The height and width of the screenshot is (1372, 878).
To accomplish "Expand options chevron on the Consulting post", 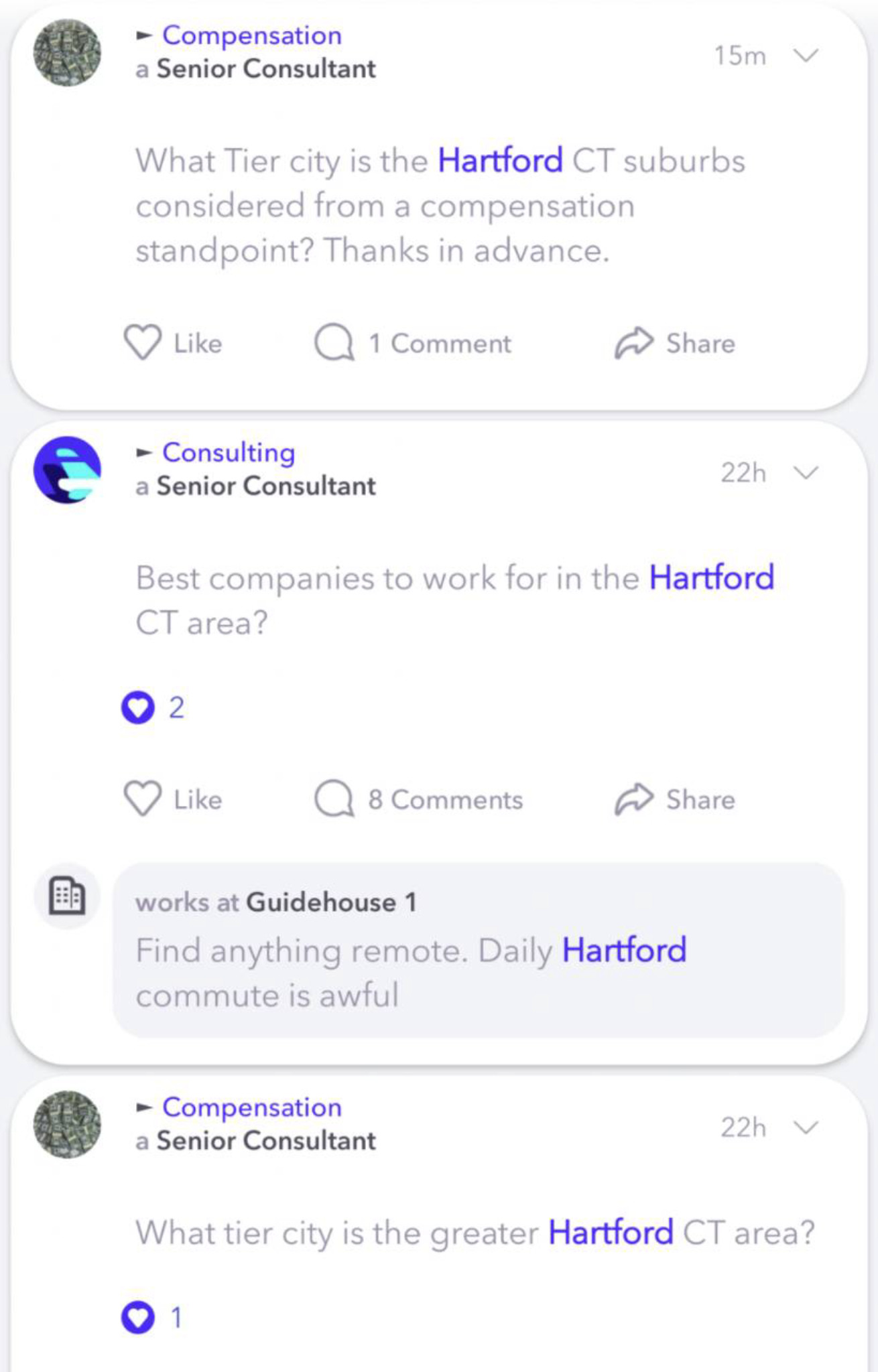I will click(x=806, y=473).
